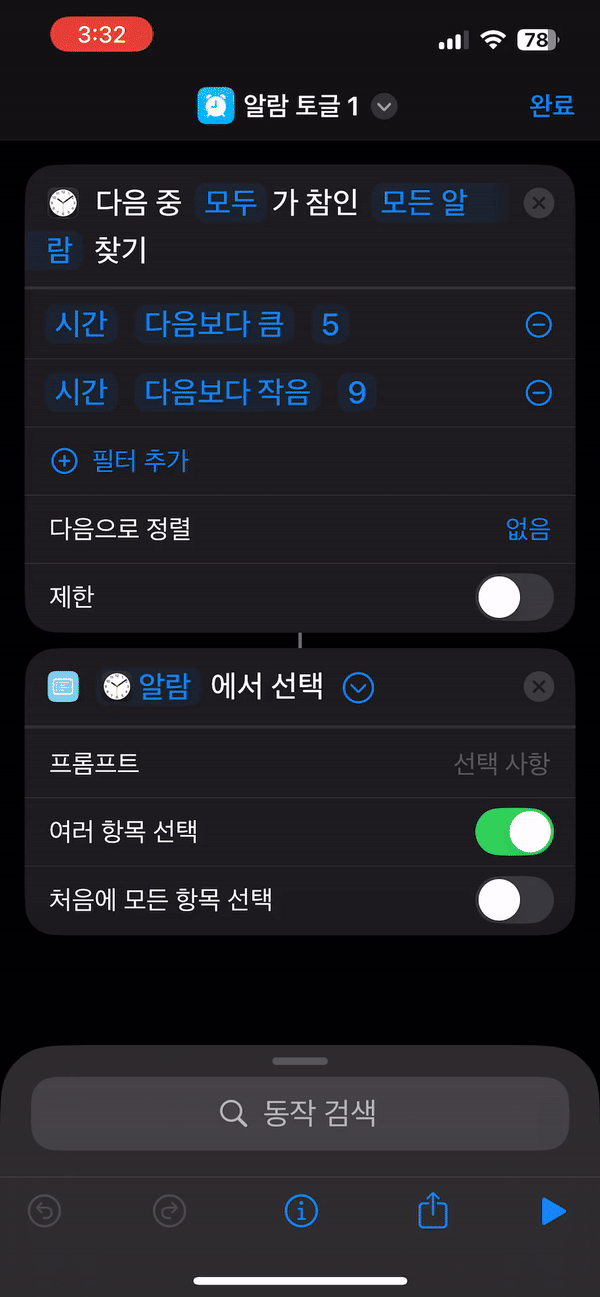Image resolution: width=600 pixels, height=1297 pixels.
Task: Share this shortcut
Action: click(432, 1211)
